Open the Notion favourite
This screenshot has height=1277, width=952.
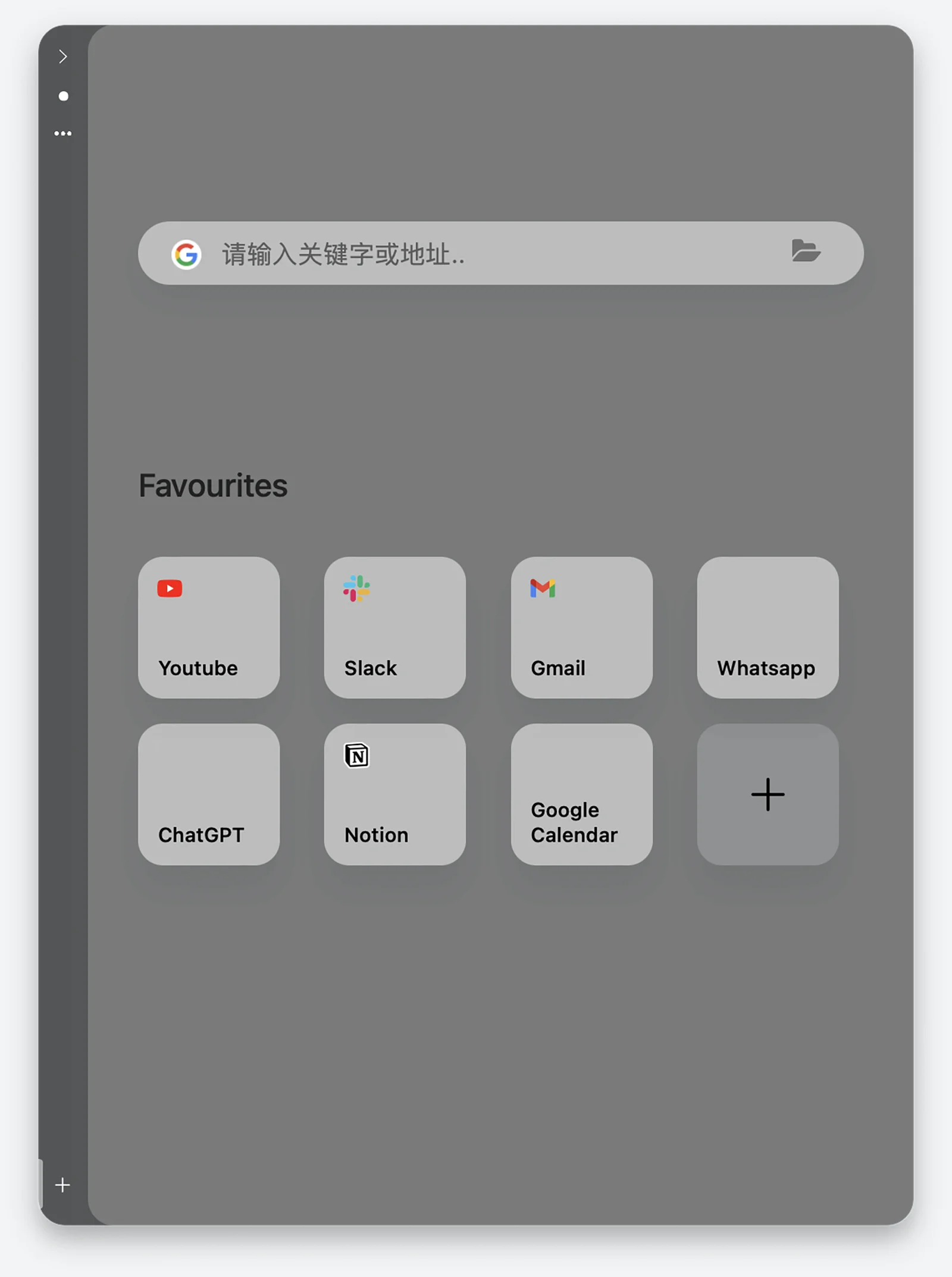(394, 794)
